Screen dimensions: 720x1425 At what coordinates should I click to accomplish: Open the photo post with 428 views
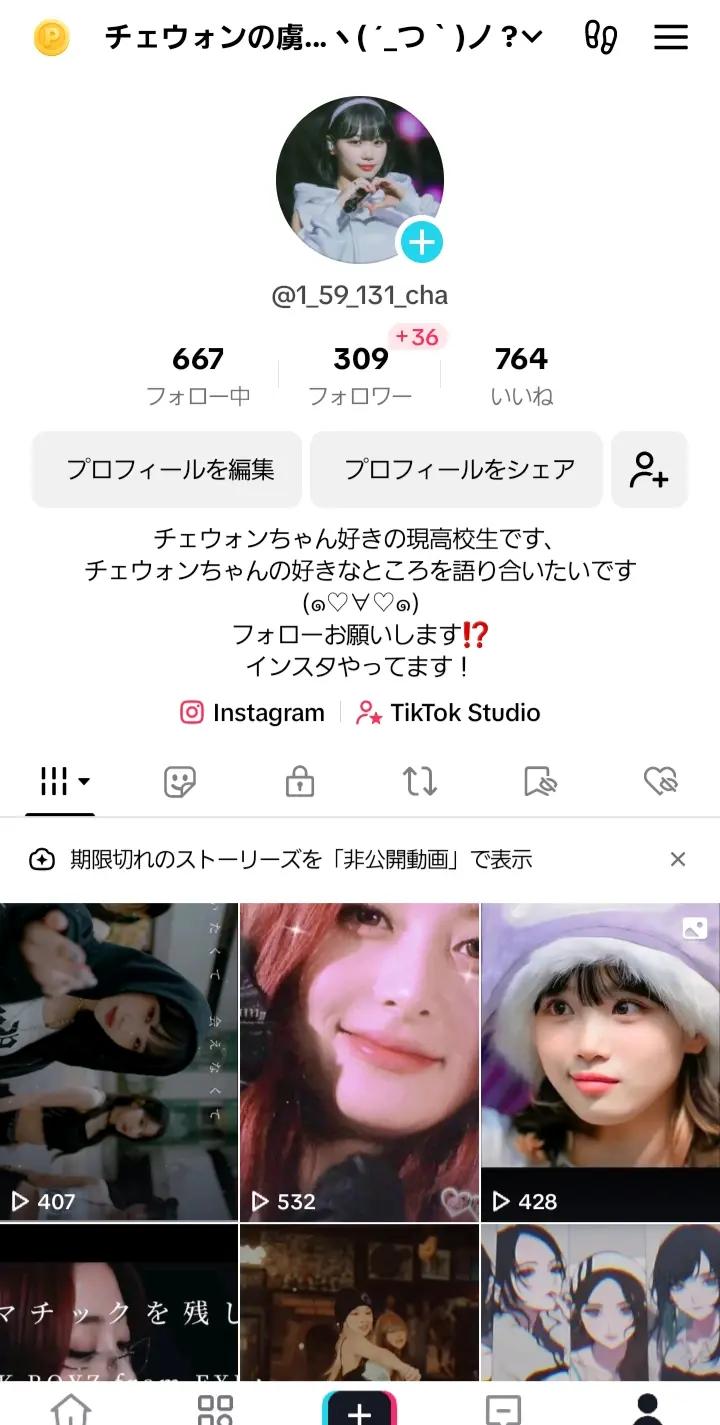tap(600, 1062)
